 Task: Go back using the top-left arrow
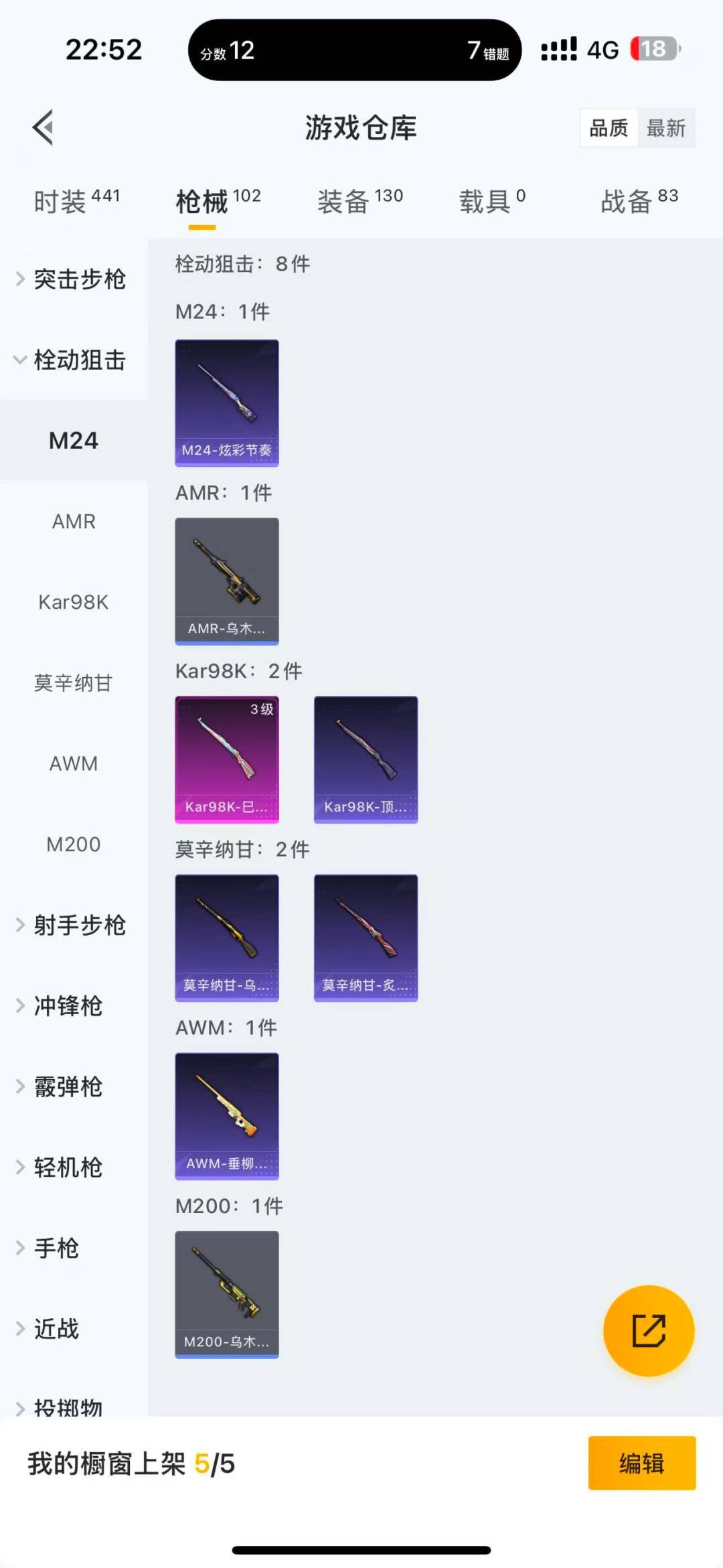tap(44, 127)
